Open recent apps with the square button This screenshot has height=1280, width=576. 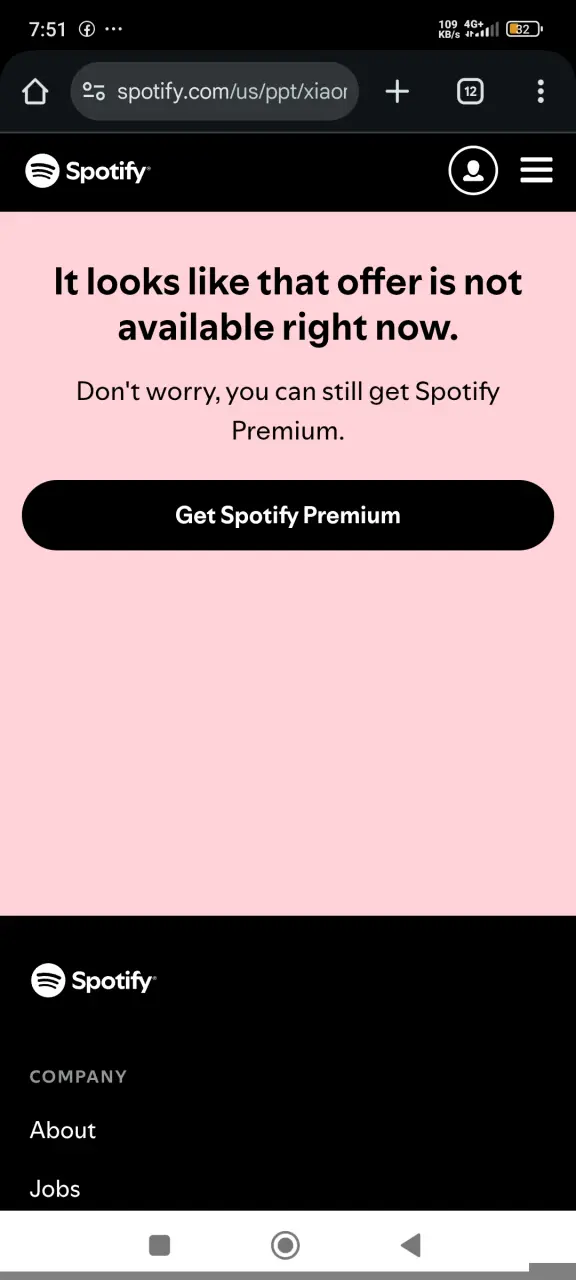click(x=159, y=1244)
